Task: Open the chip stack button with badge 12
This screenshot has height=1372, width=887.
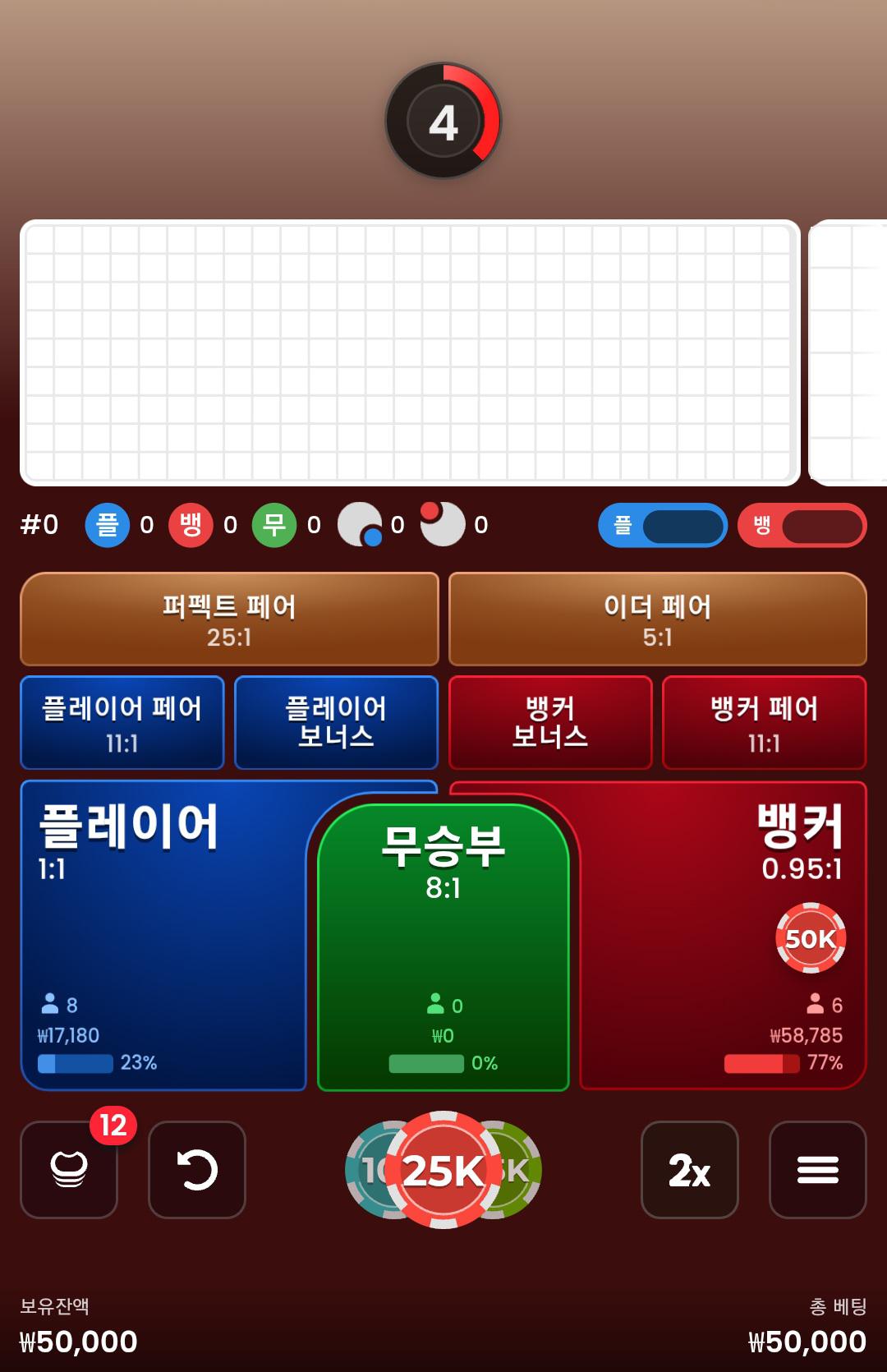Action: 69,1169
